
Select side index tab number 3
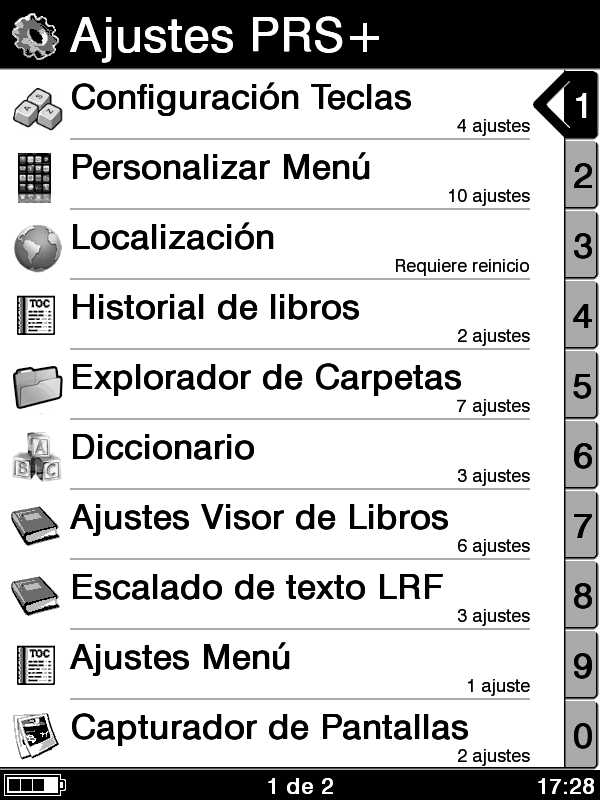pyautogui.click(x=582, y=245)
